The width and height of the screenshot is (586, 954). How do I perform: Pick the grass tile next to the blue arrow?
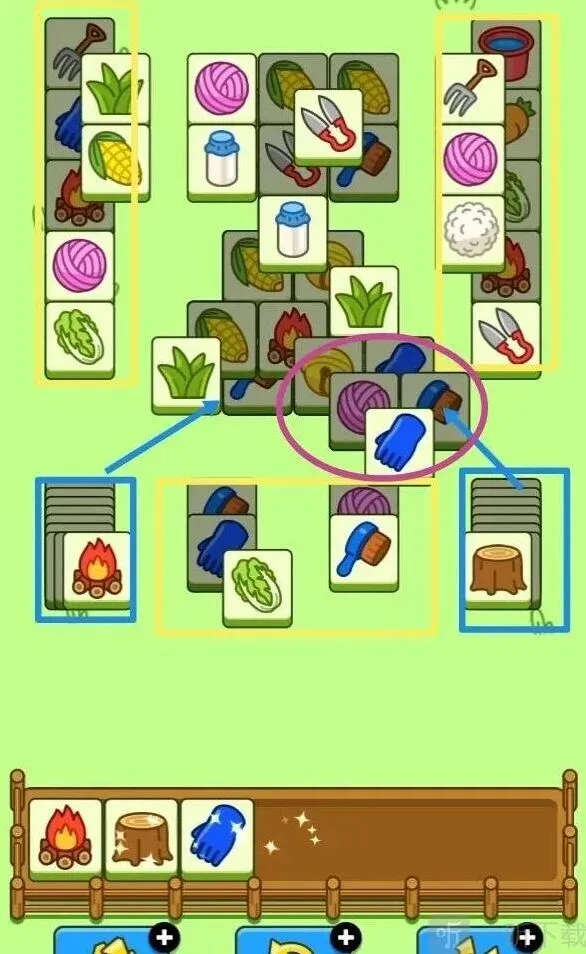tap(186, 375)
